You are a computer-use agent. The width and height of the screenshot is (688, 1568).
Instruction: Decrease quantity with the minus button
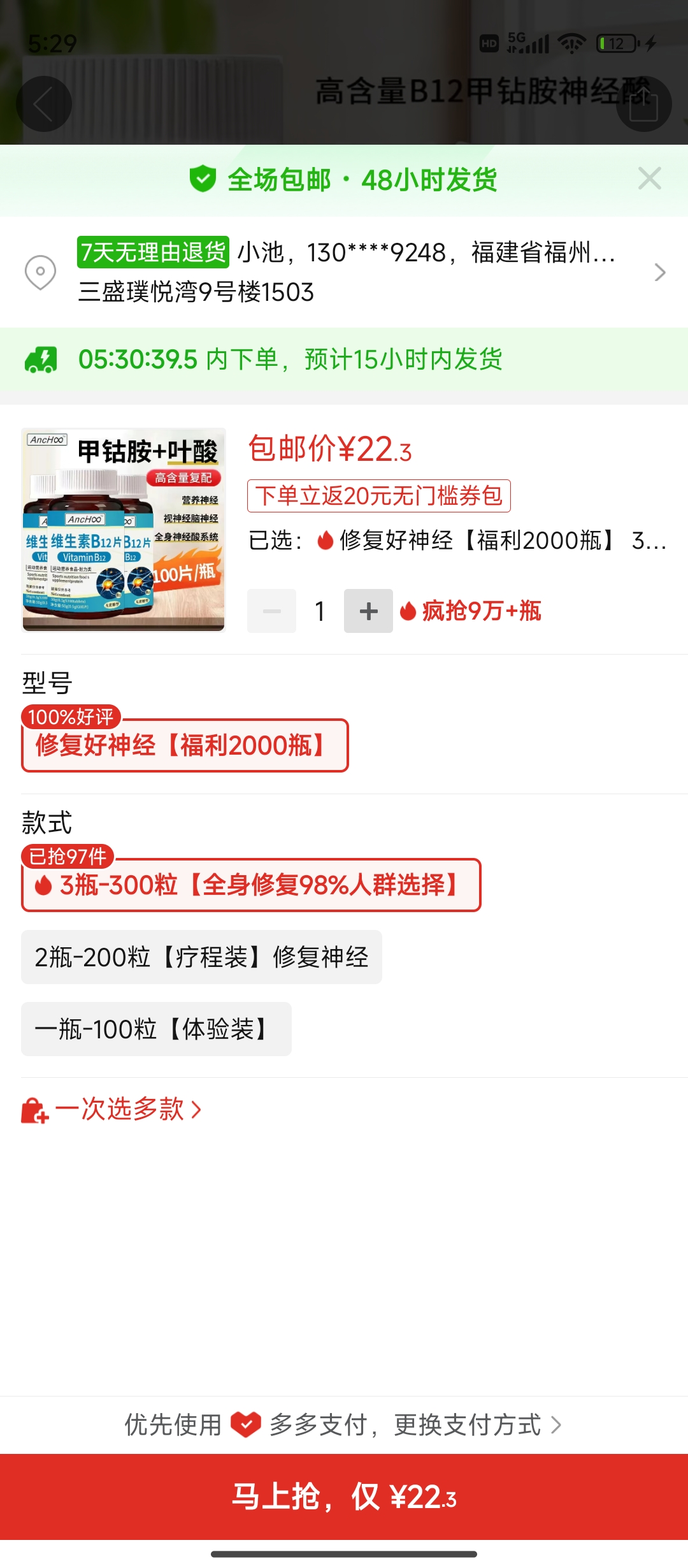[272, 611]
